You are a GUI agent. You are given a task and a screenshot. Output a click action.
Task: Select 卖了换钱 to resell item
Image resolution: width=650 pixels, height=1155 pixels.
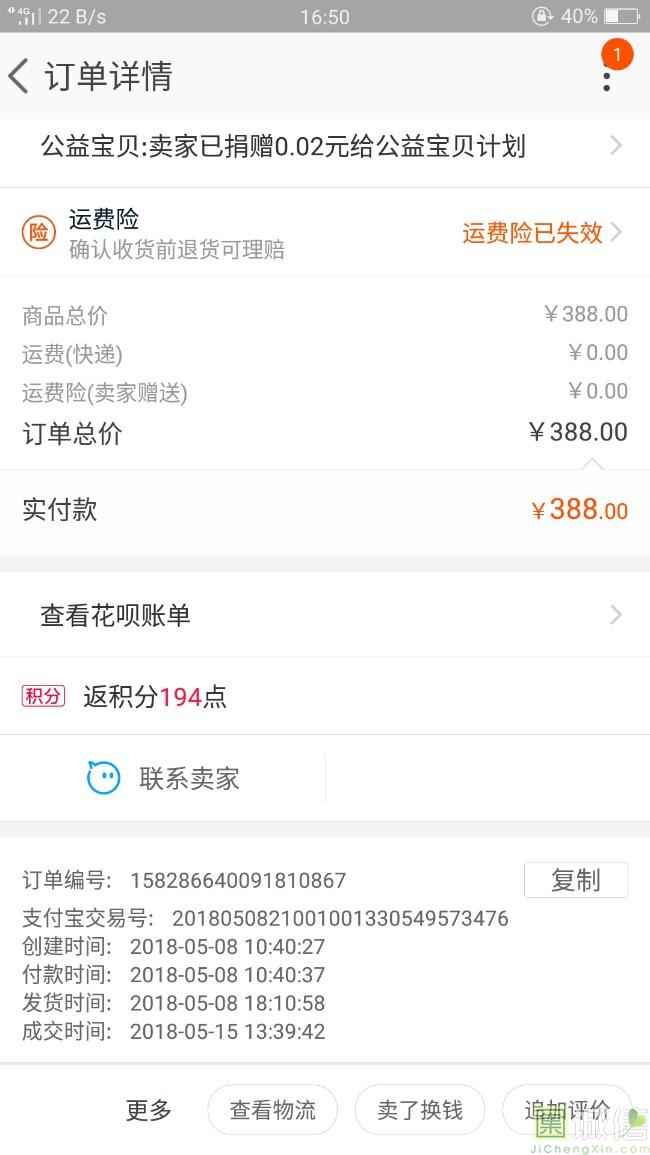click(420, 1110)
